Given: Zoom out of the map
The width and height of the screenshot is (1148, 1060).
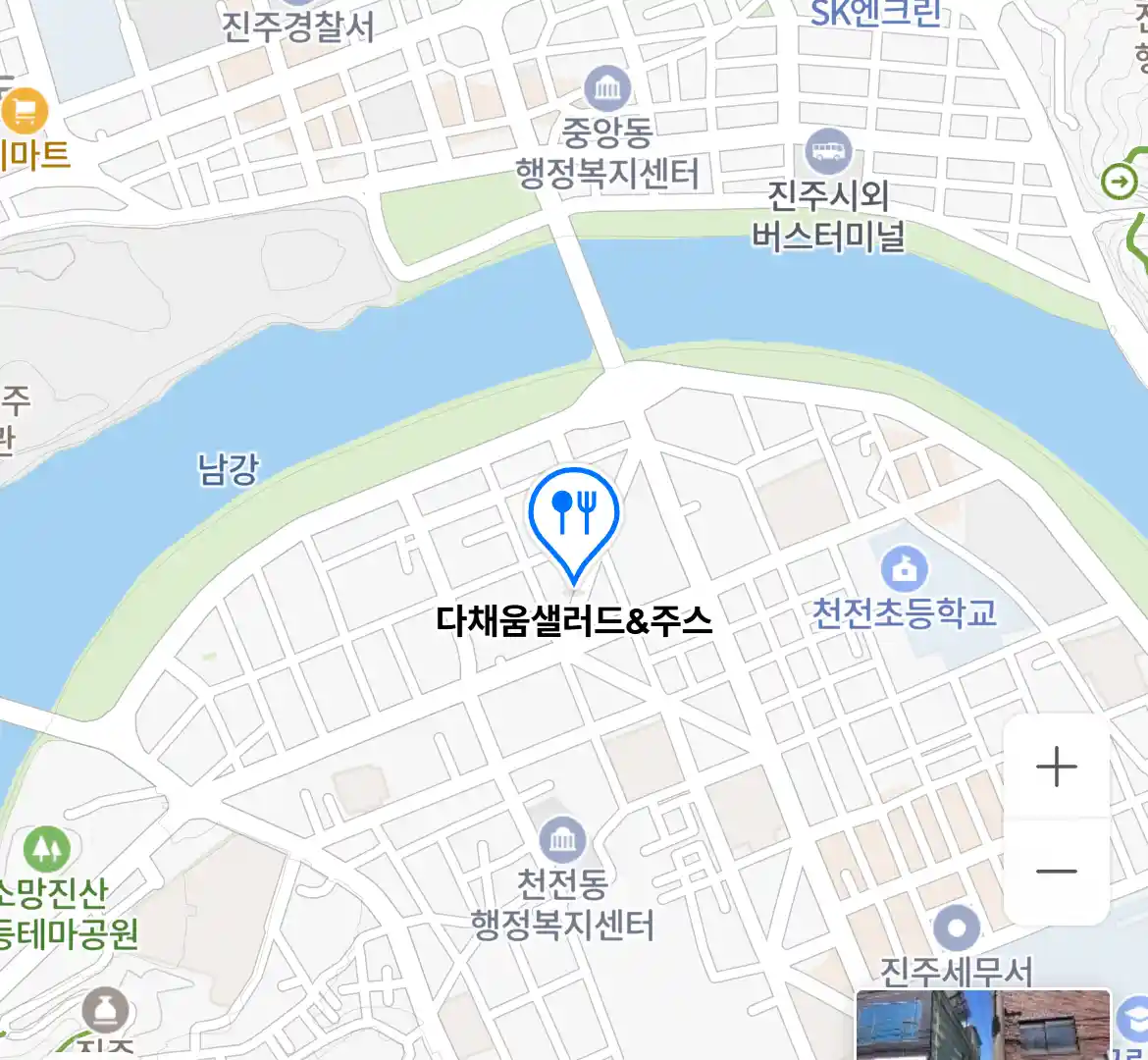Looking at the screenshot, I should point(1057,871).
